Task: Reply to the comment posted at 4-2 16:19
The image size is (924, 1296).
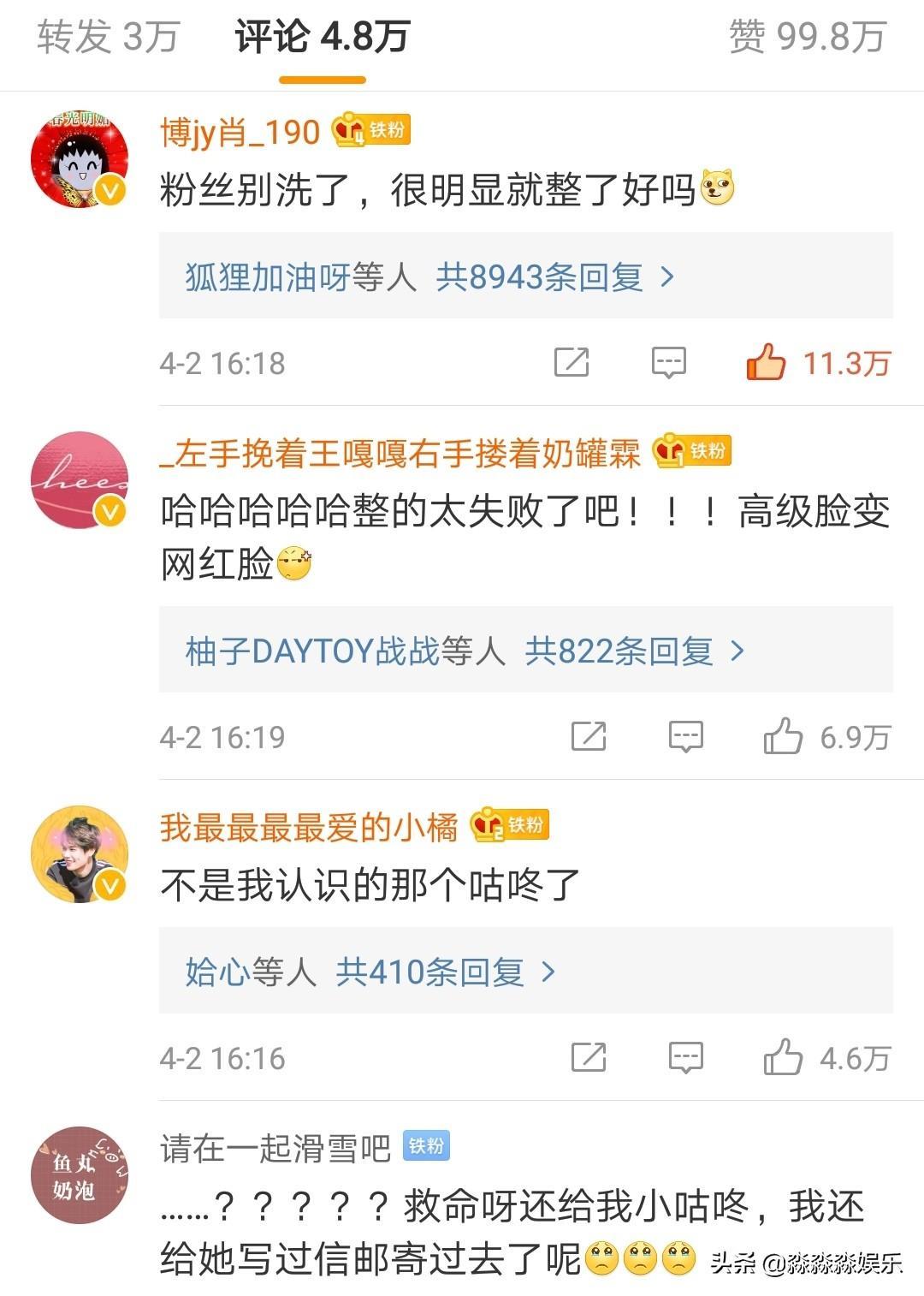Action: point(685,736)
